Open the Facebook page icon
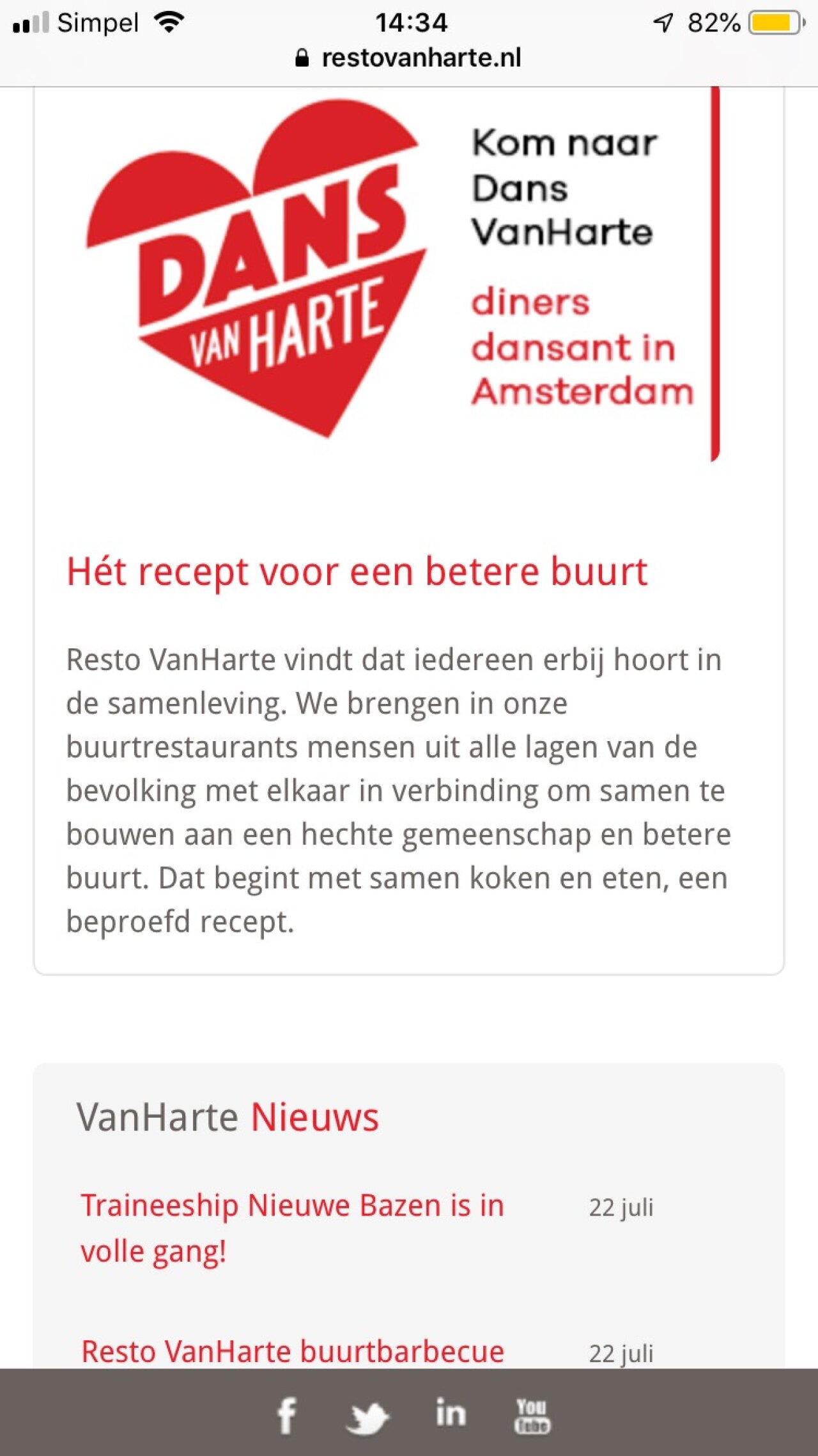Screen dimensions: 818x1456 click(x=287, y=1414)
